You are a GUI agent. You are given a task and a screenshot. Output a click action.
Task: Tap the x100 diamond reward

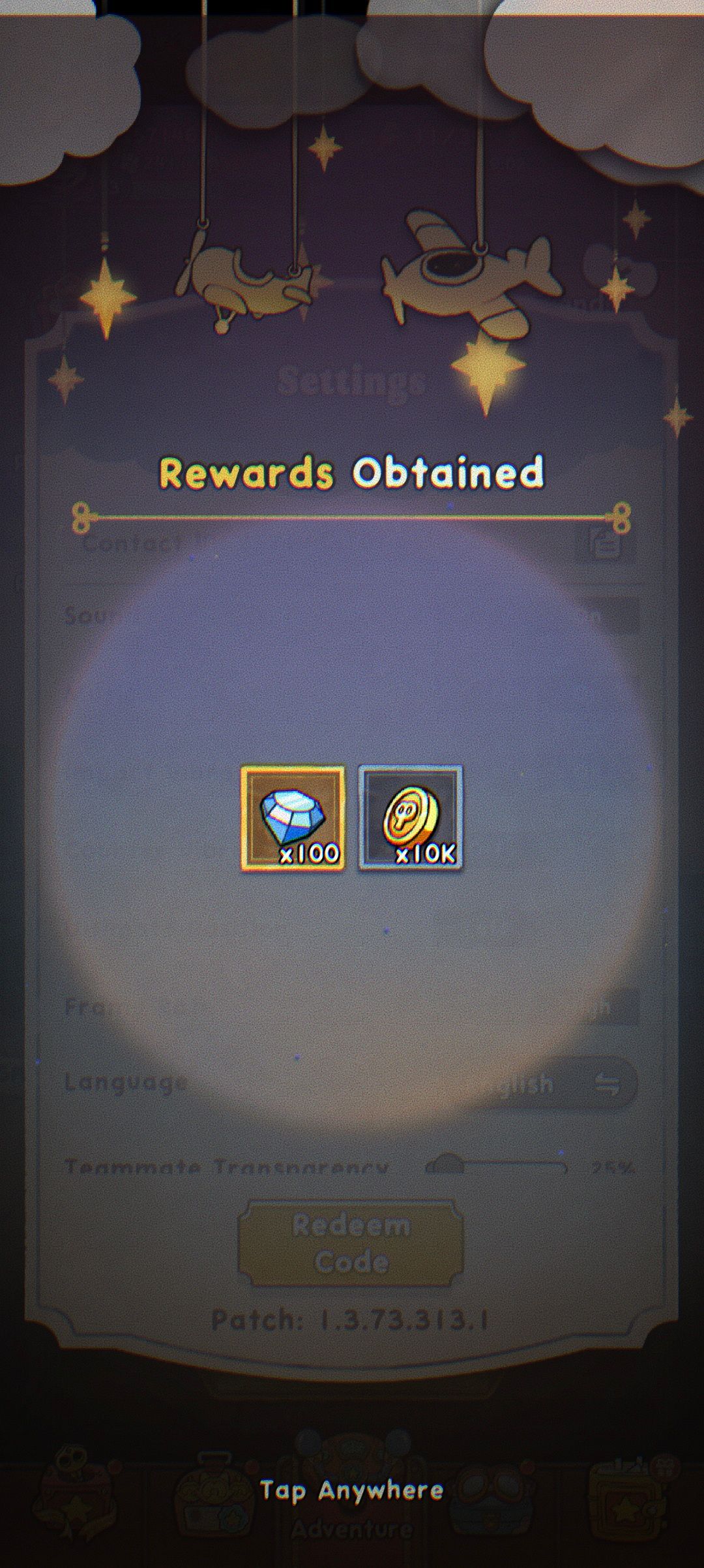293,819
